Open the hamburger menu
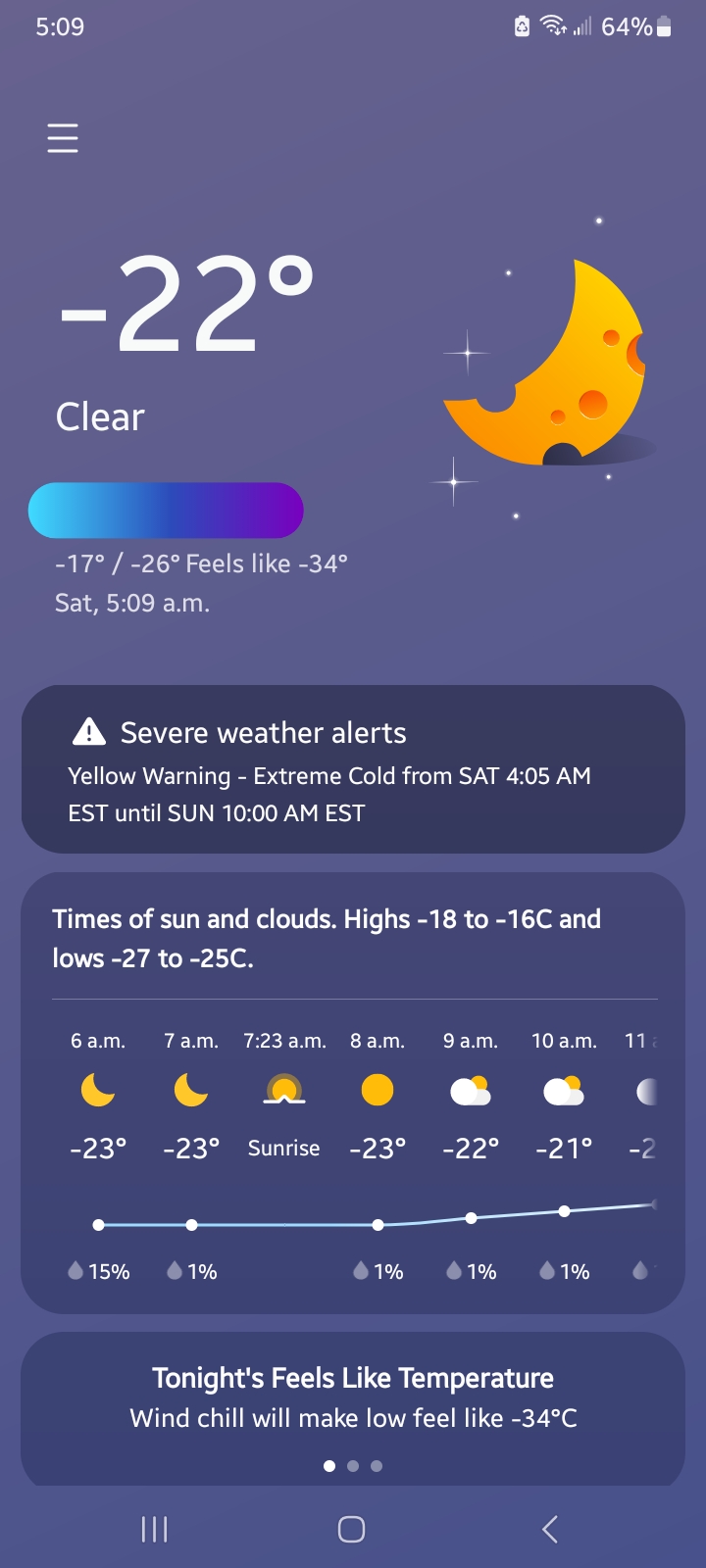This screenshot has width=706, height=1568. pos(63,138)
